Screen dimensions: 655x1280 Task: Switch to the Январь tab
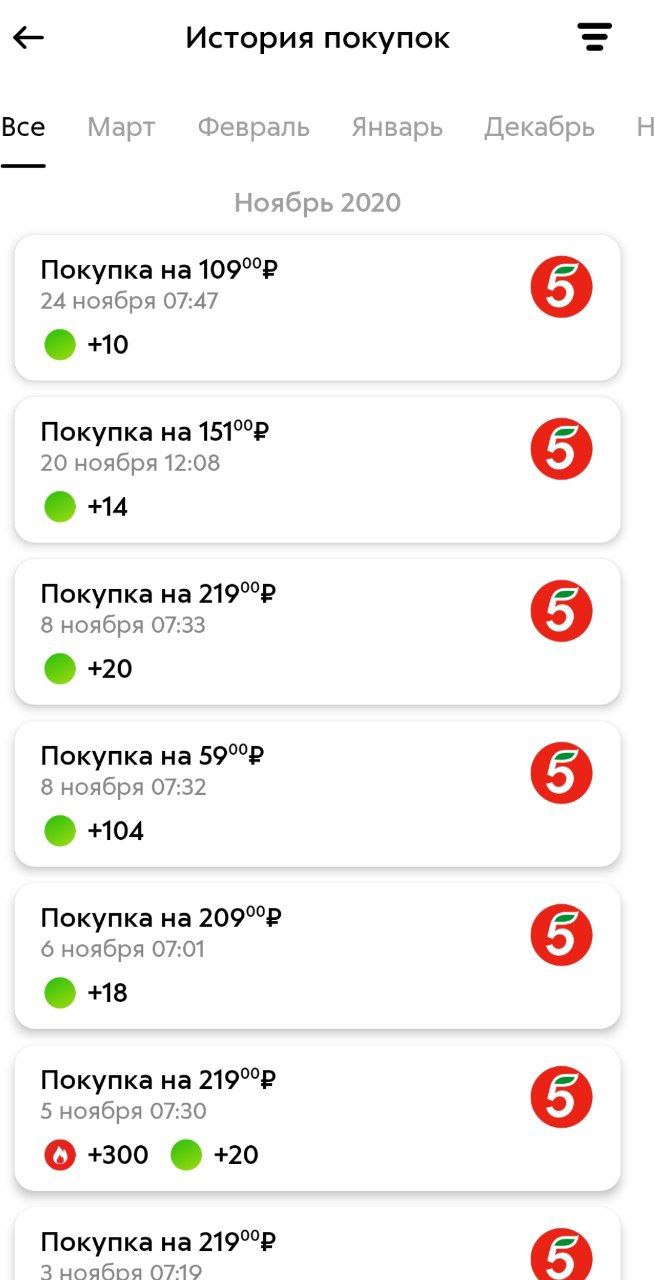pos(397,128)
